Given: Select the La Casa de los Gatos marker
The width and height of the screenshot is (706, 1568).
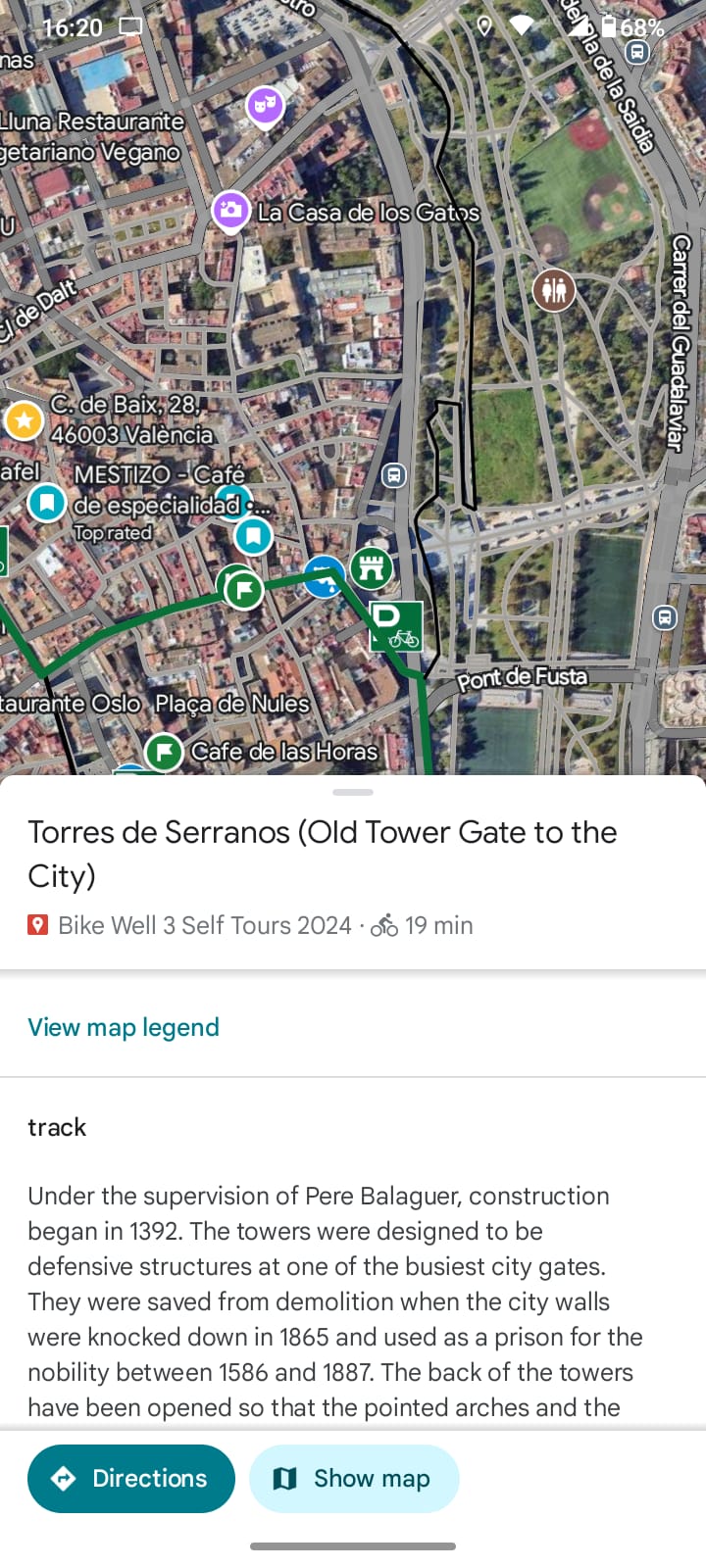Looking at the screenshot, I should click(x=230, y=210).
